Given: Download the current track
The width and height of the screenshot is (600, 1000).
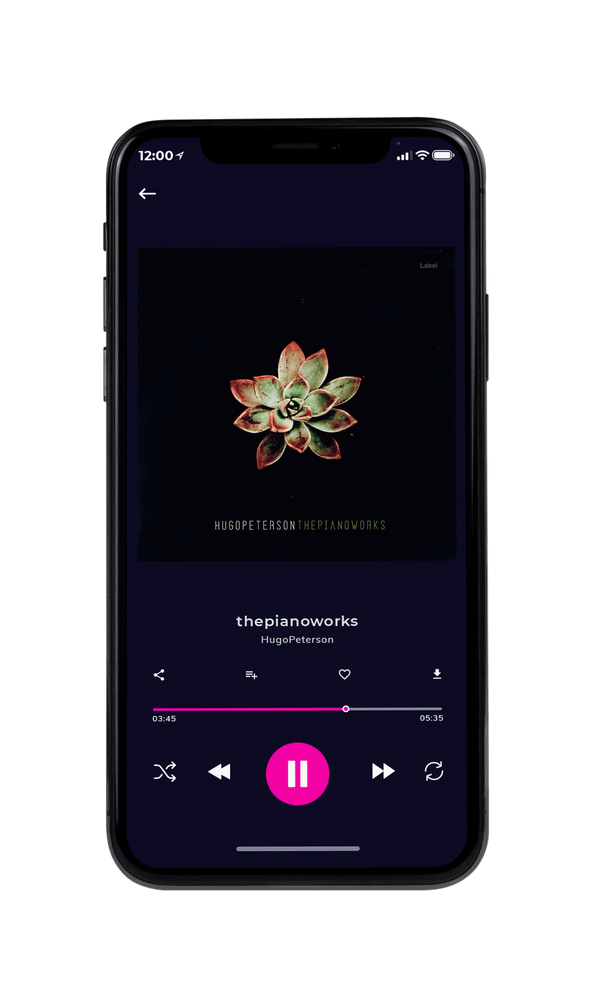Looking at the screenshot, I should pyautogui.click(x=437, y=674).
